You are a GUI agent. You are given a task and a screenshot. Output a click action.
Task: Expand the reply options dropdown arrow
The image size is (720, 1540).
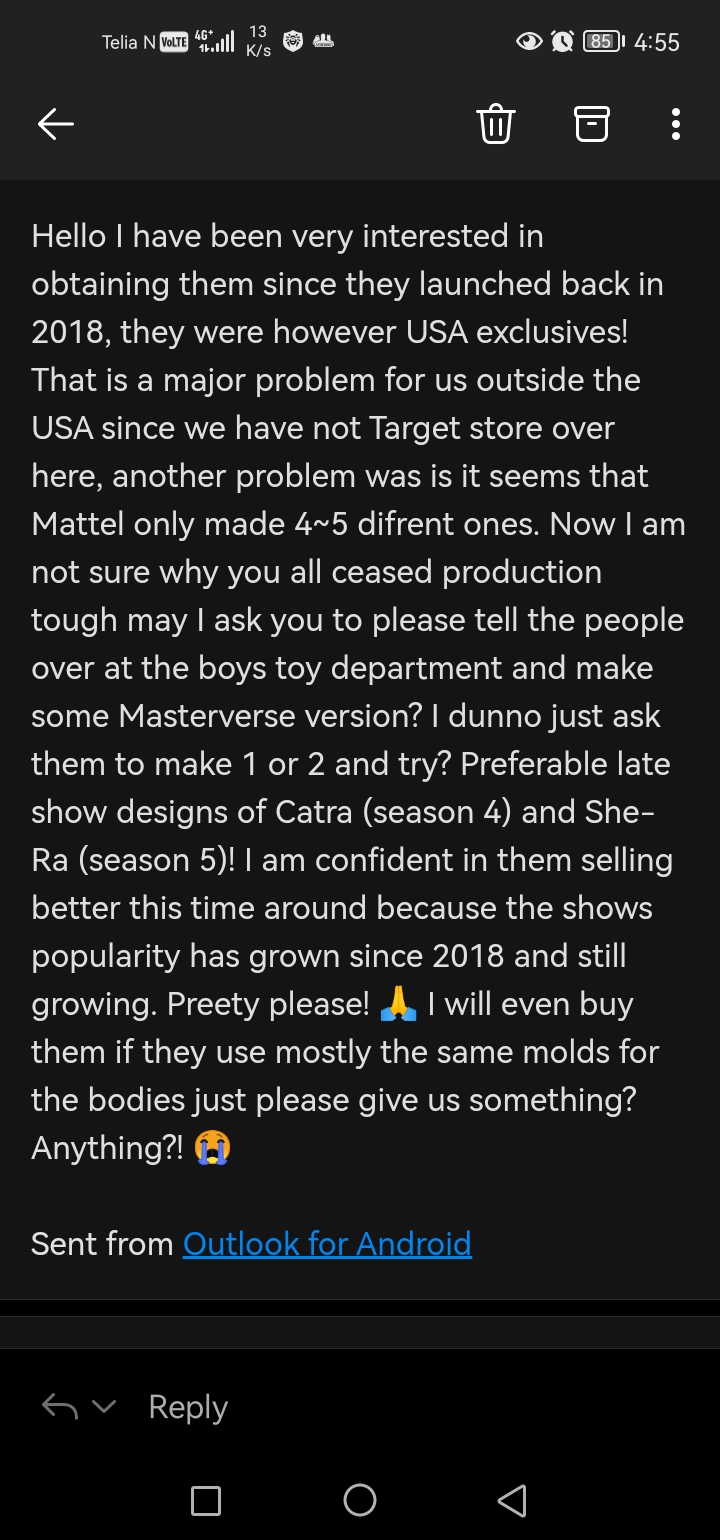tap(103, 1407)
